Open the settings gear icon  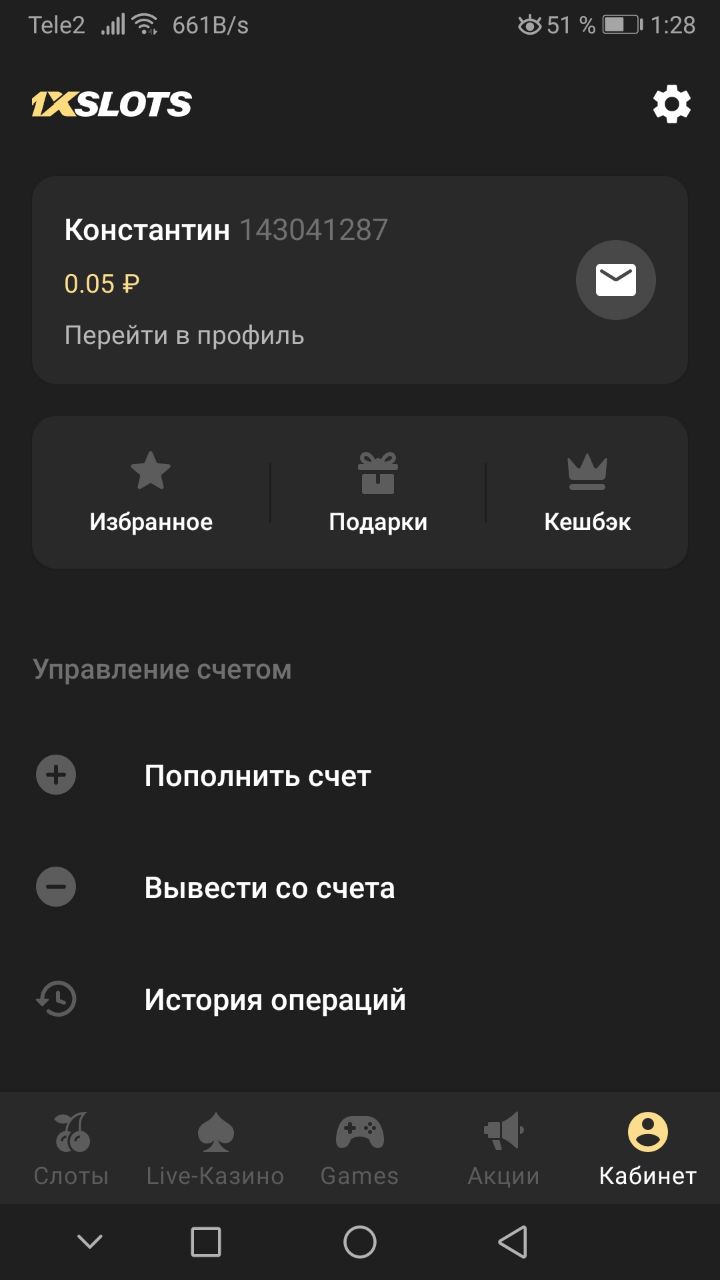click(672, 104)
